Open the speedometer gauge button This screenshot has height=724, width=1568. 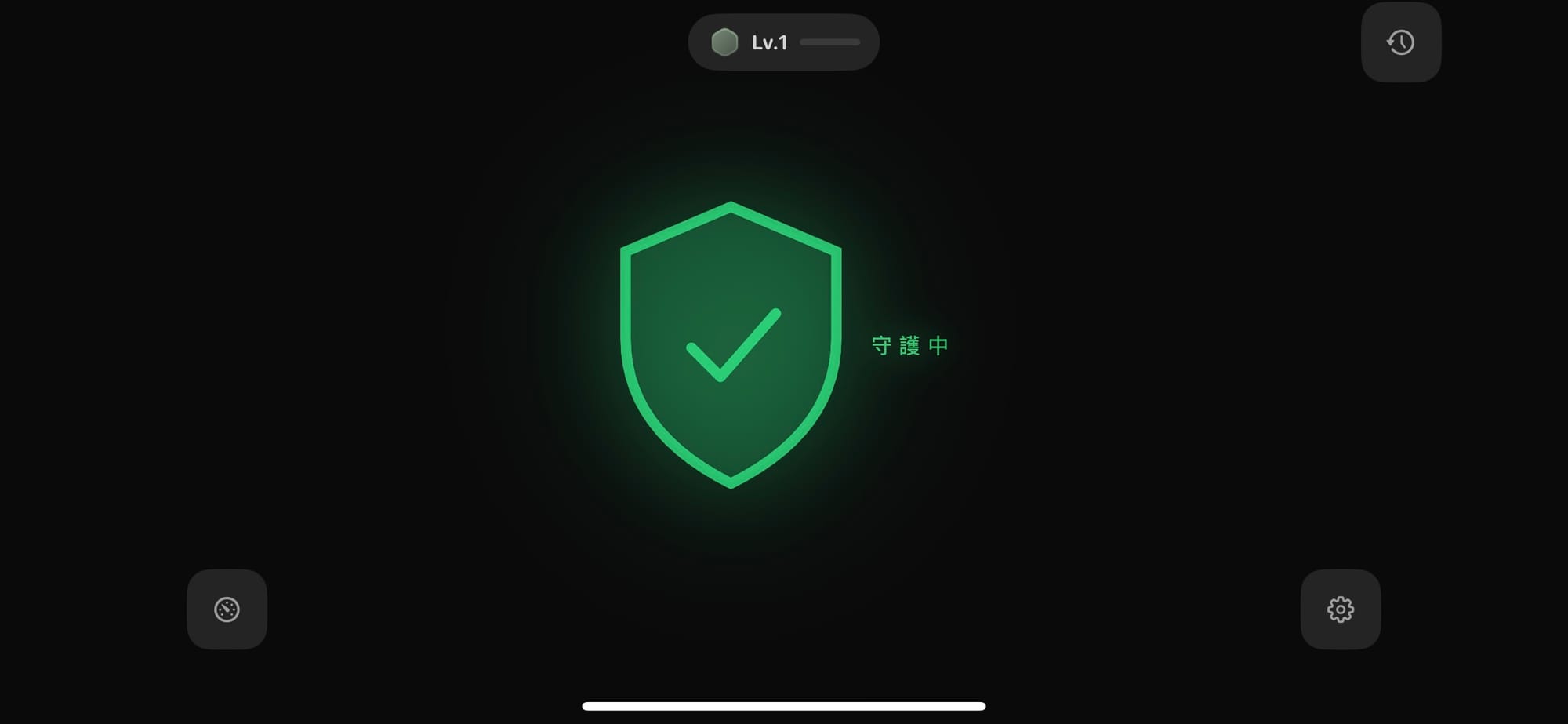tap(227, 609)
